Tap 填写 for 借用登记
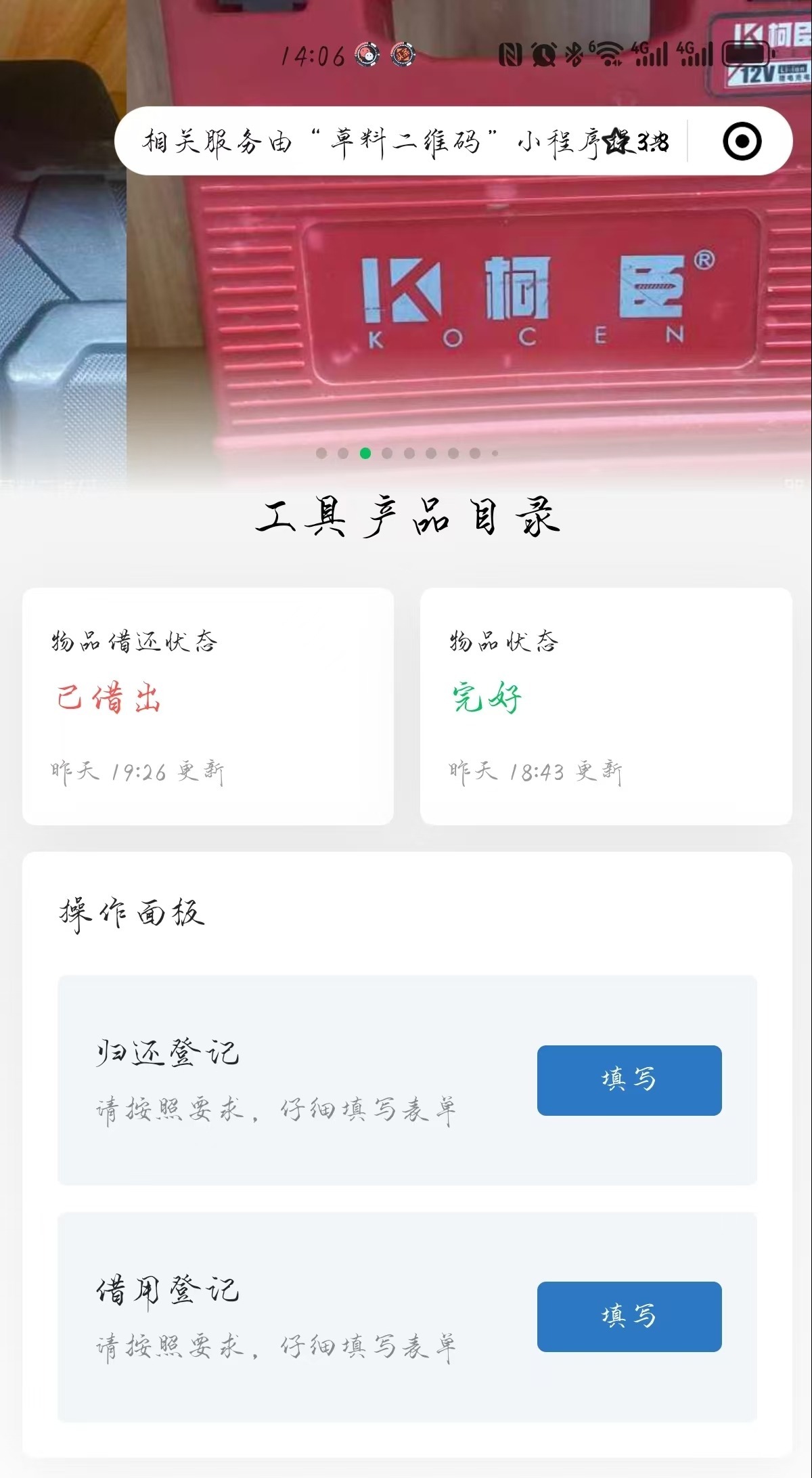This screenshot has width=812, height=1478. pos(629,1316)
